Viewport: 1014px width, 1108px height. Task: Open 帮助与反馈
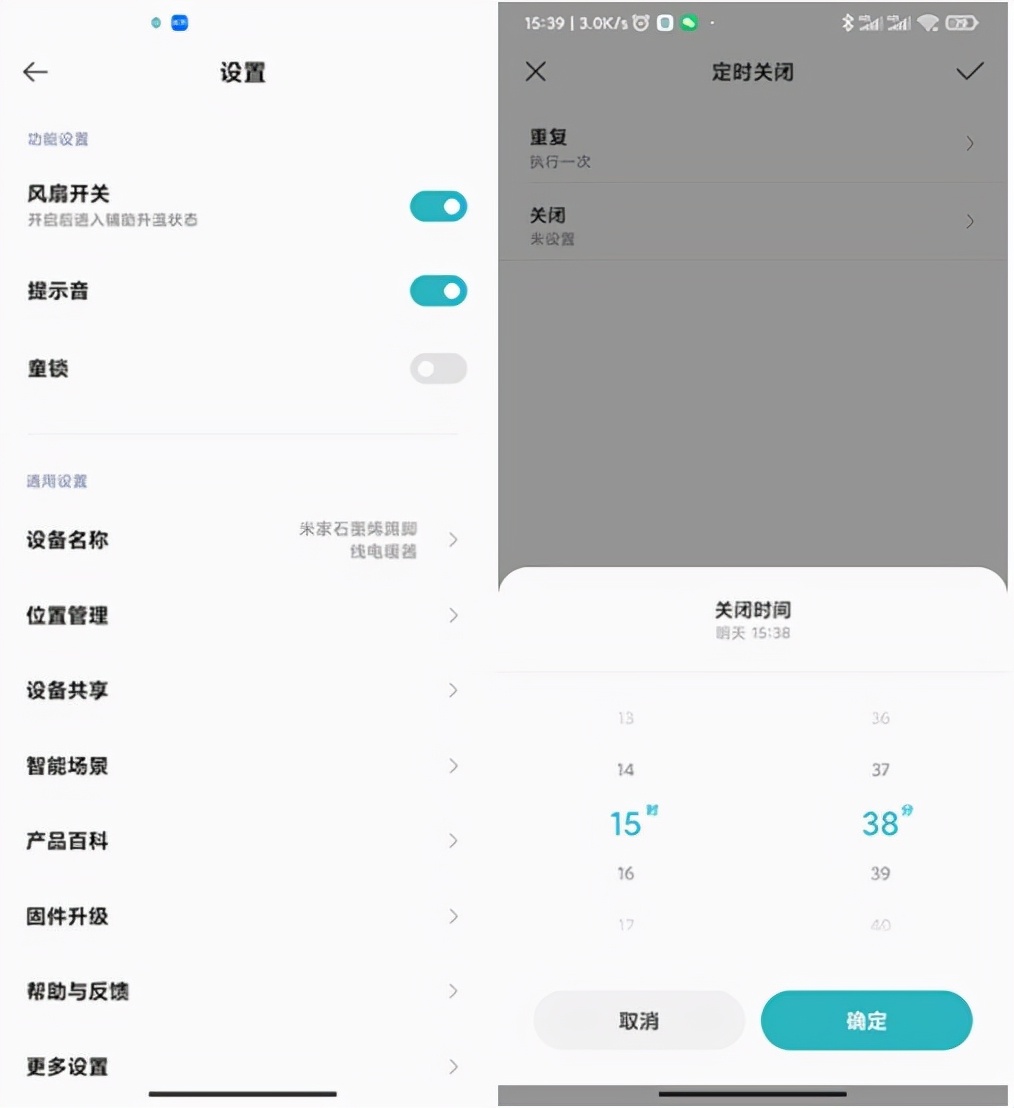pyautogui.click(x=242, y=991)
